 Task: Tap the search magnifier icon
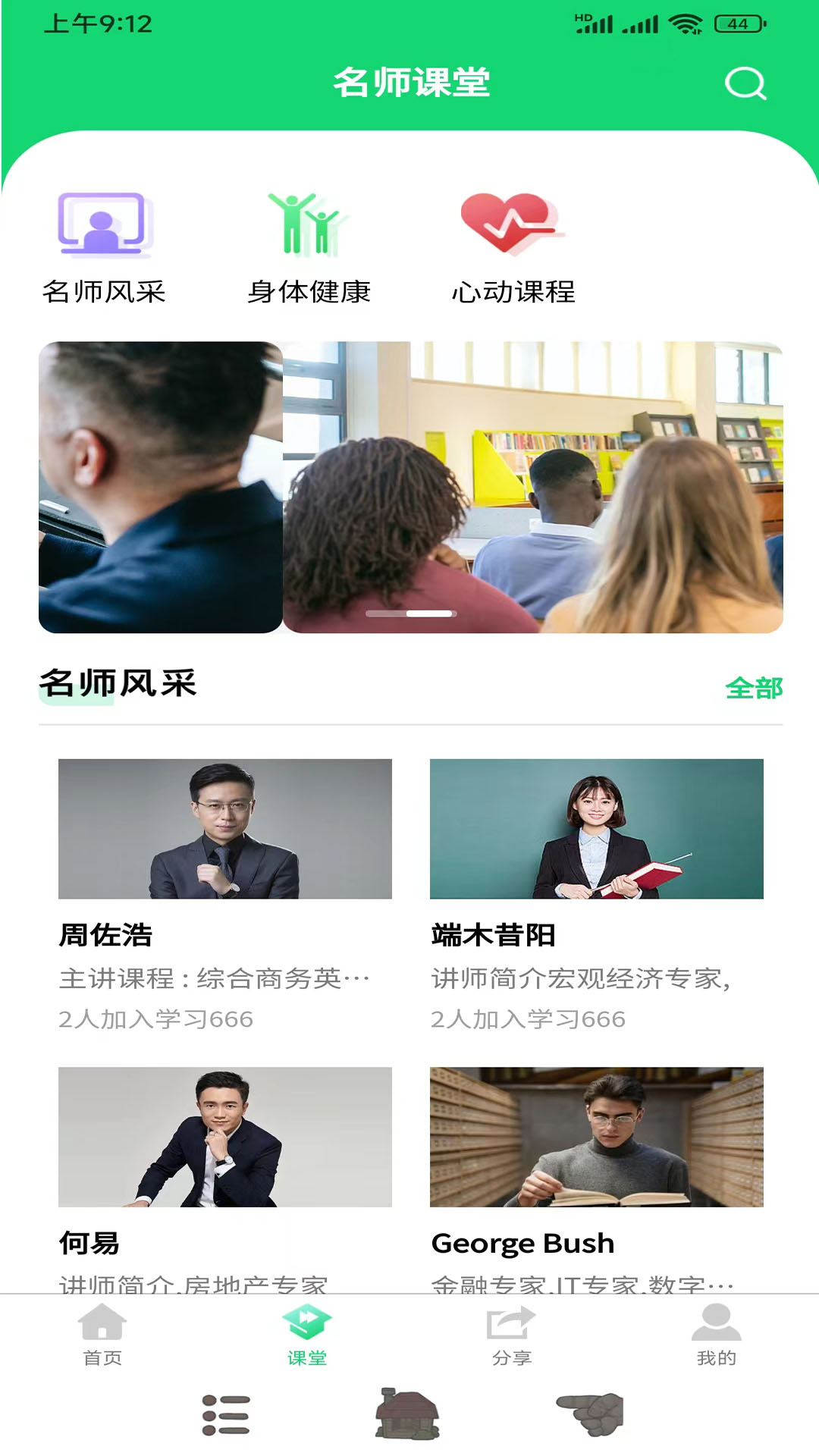click(745, 84)
